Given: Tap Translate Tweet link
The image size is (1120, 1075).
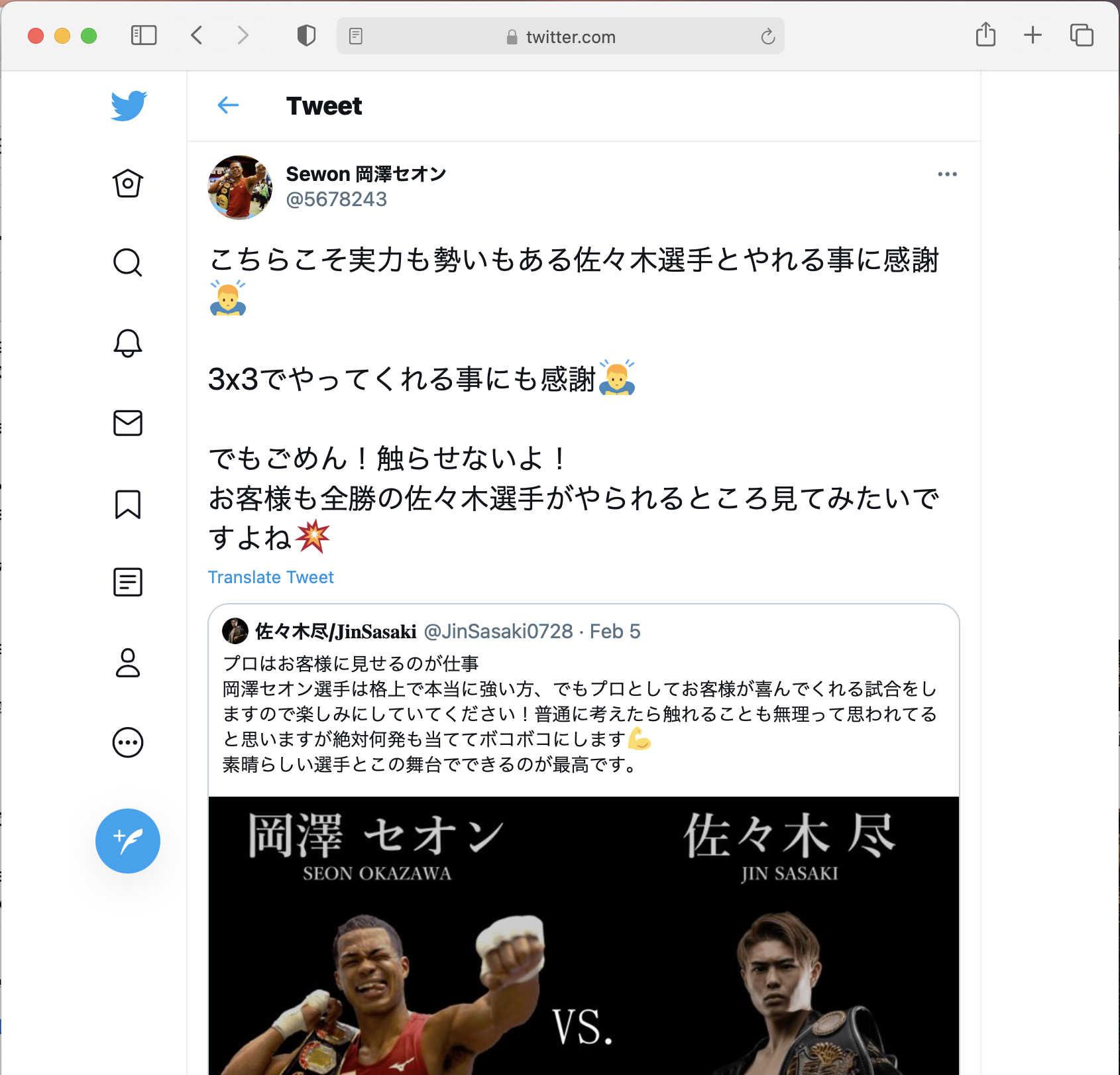Looking at the screenshot, I should click(x=270, y=577).
